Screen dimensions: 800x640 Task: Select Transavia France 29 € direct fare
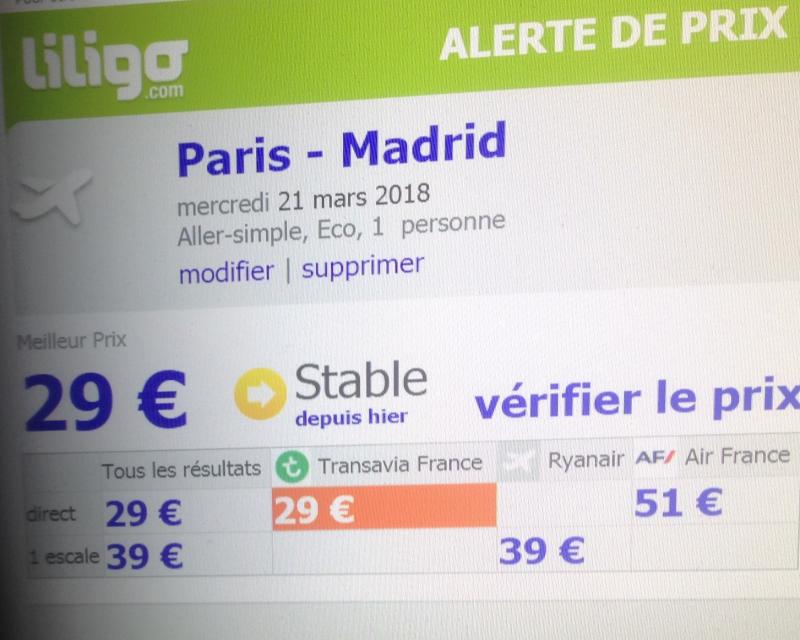314,510
